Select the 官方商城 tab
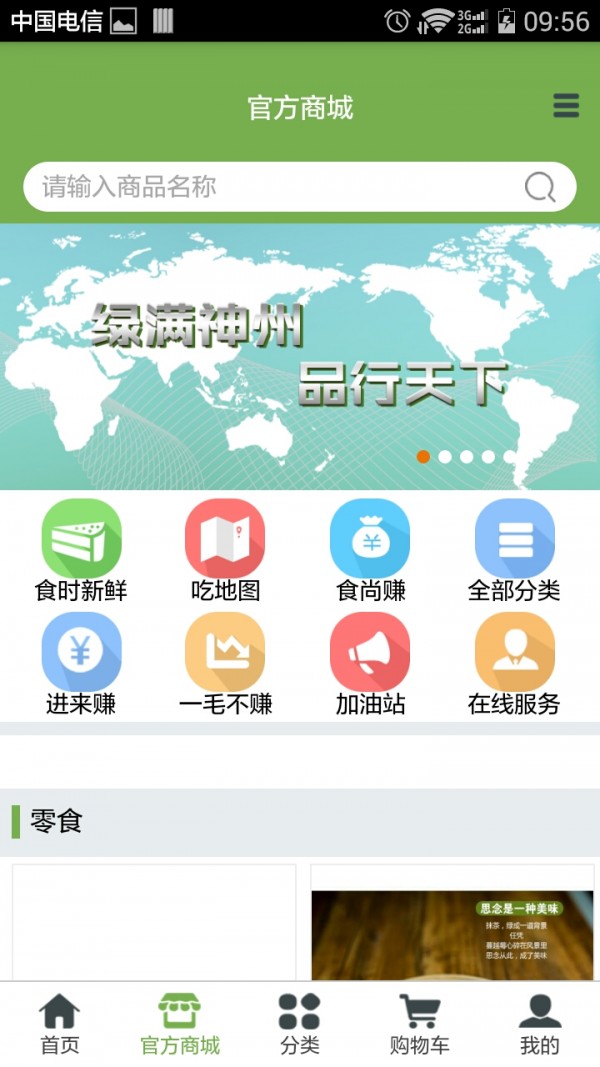This screenshot has width=600, height=1067. click(x=180, y=1025)
